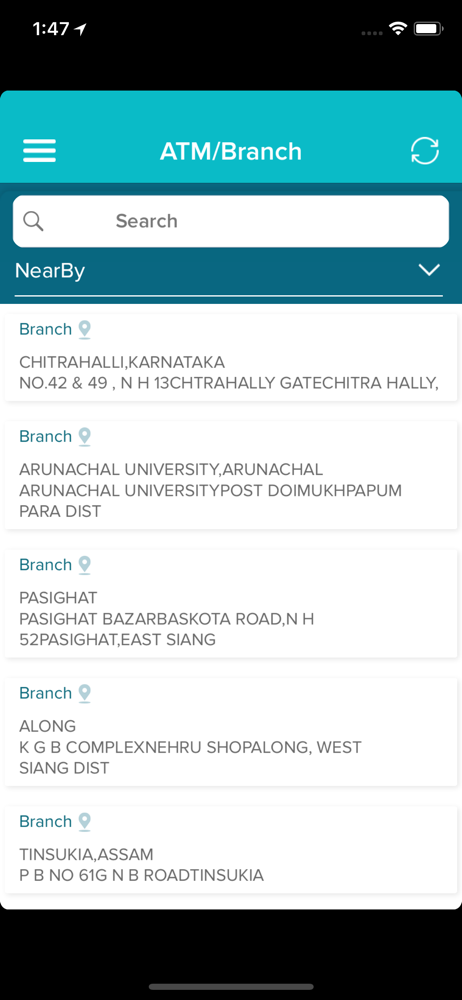Open the hamburger drawer menu
The width and height of the screenshot is (462, 1000).
[40, 151]
